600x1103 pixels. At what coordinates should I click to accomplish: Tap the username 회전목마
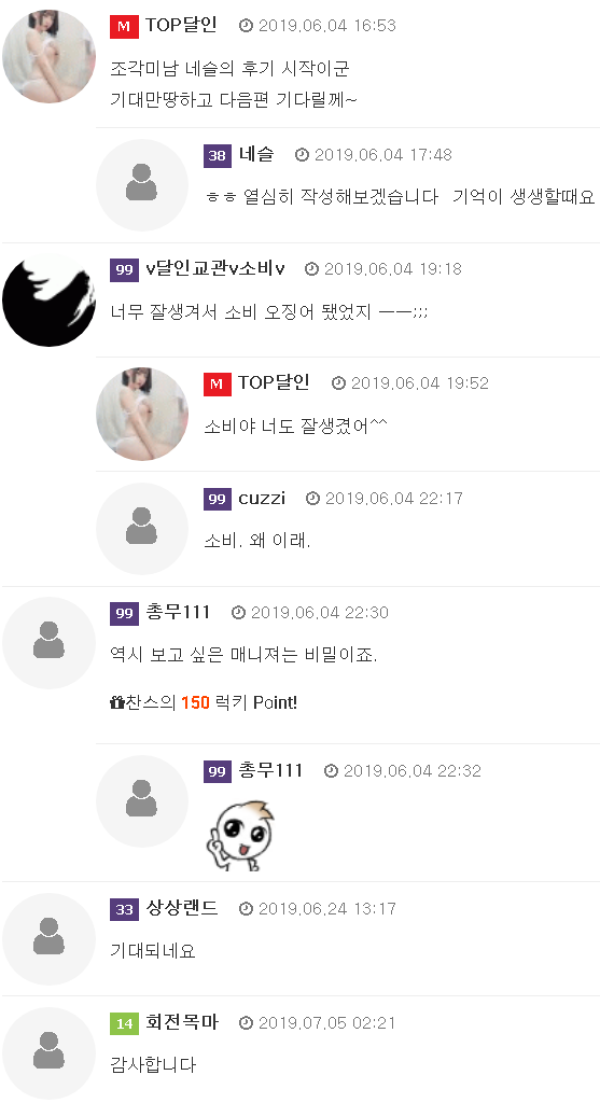click(x=181, y=1022)
